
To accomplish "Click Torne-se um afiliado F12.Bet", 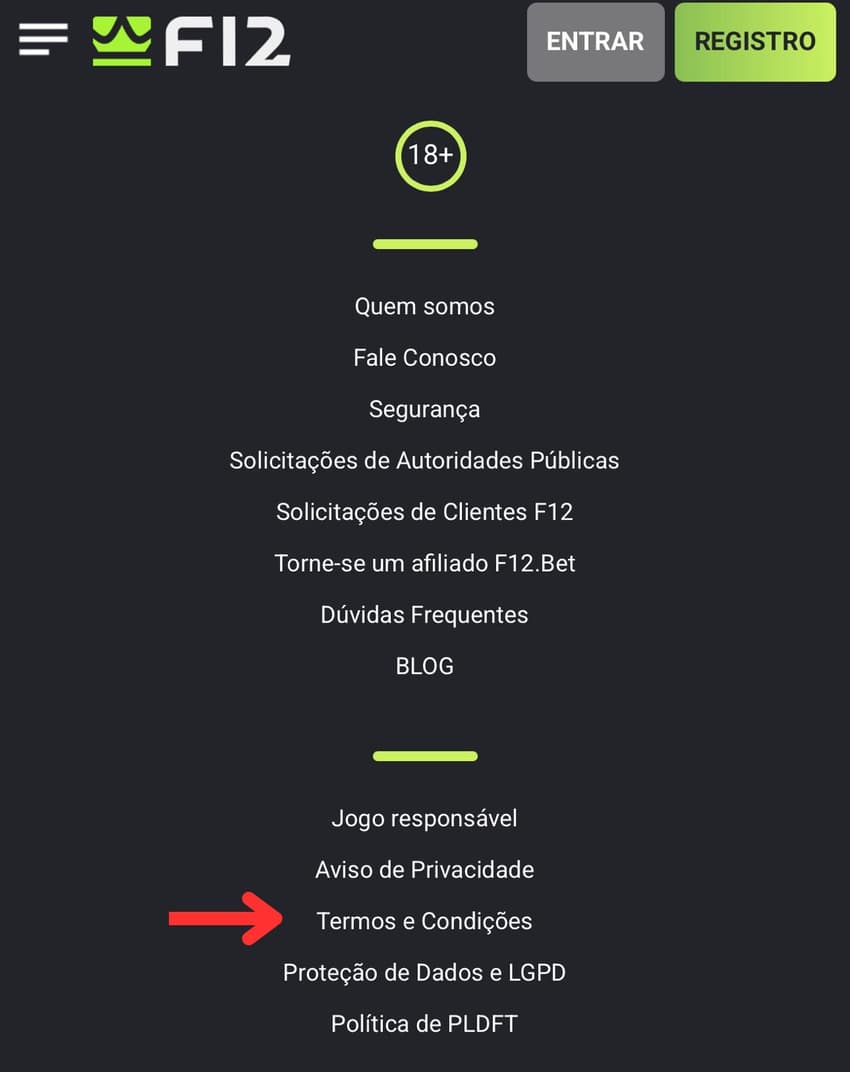I will point(424,563).
